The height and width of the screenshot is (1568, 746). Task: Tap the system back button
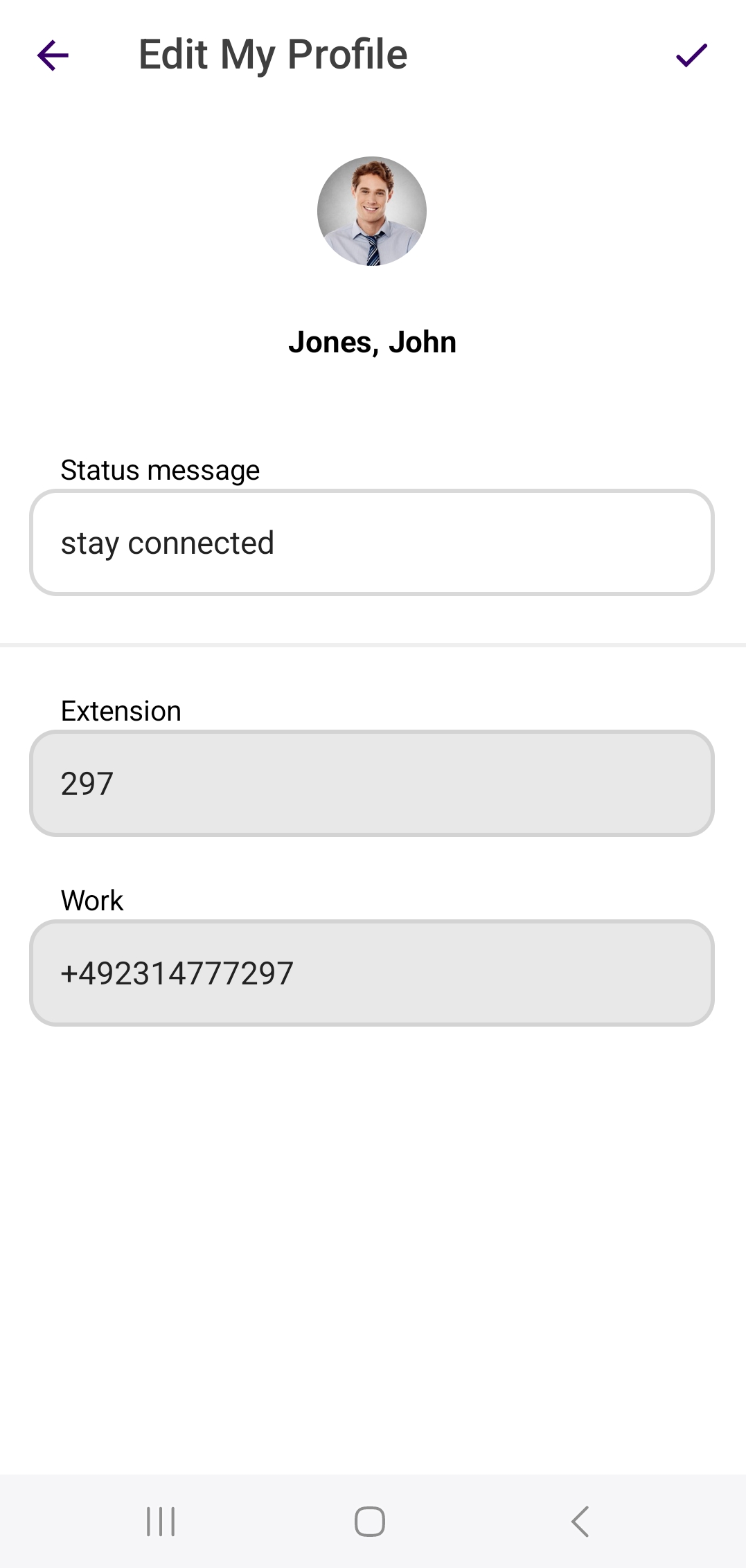coord(580,1522)
